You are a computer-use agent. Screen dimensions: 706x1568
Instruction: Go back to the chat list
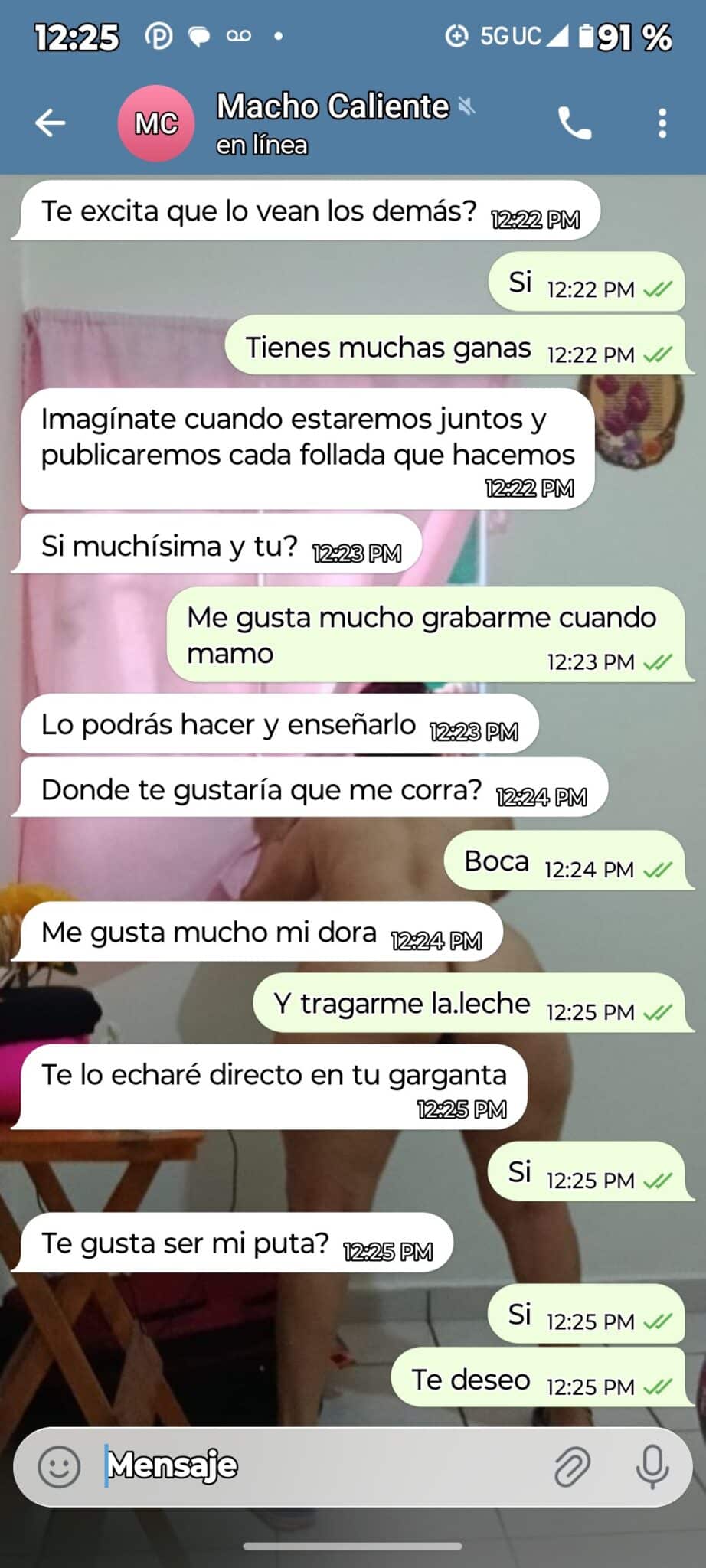pyautogui.click(x=51, y=122)
